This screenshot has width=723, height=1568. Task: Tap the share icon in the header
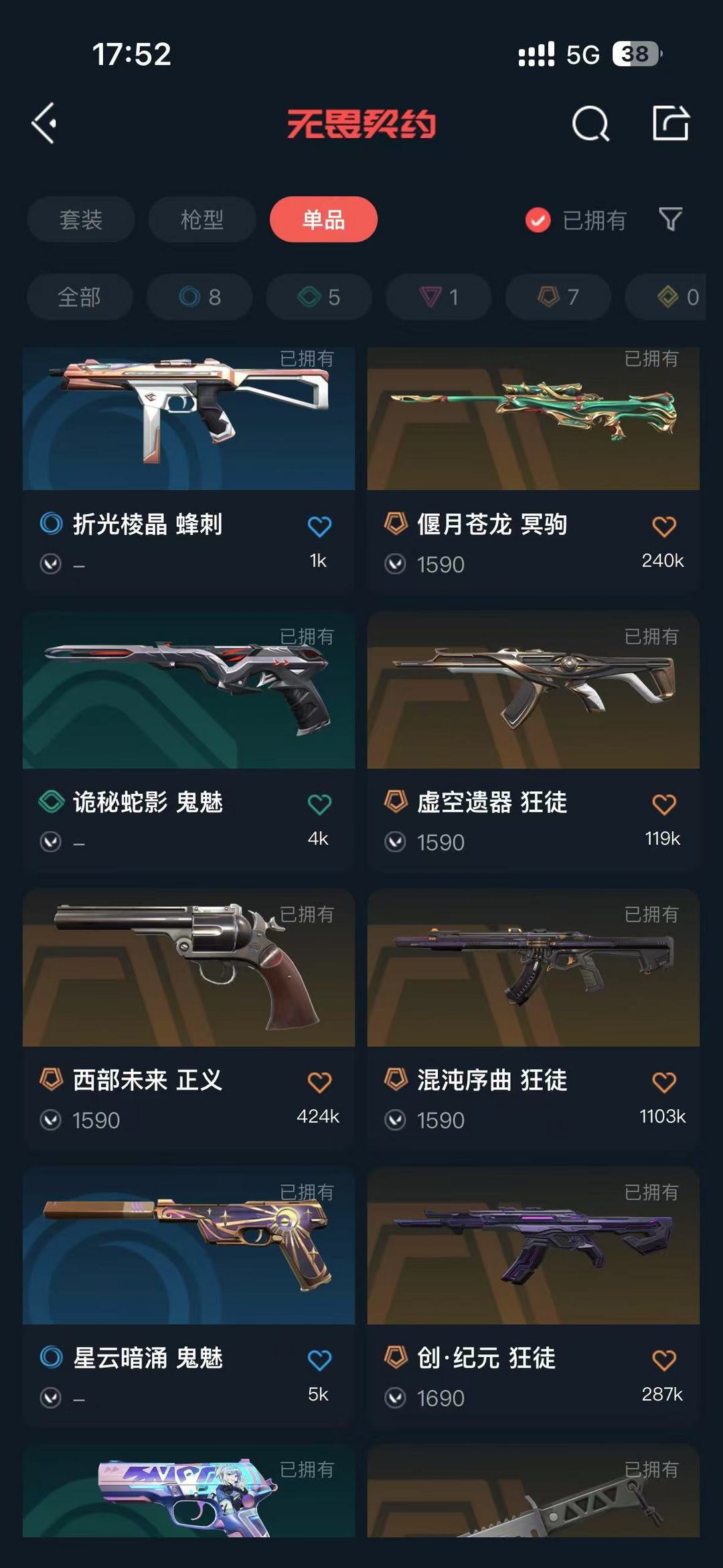pyautogui.click(x=671, y=123)
